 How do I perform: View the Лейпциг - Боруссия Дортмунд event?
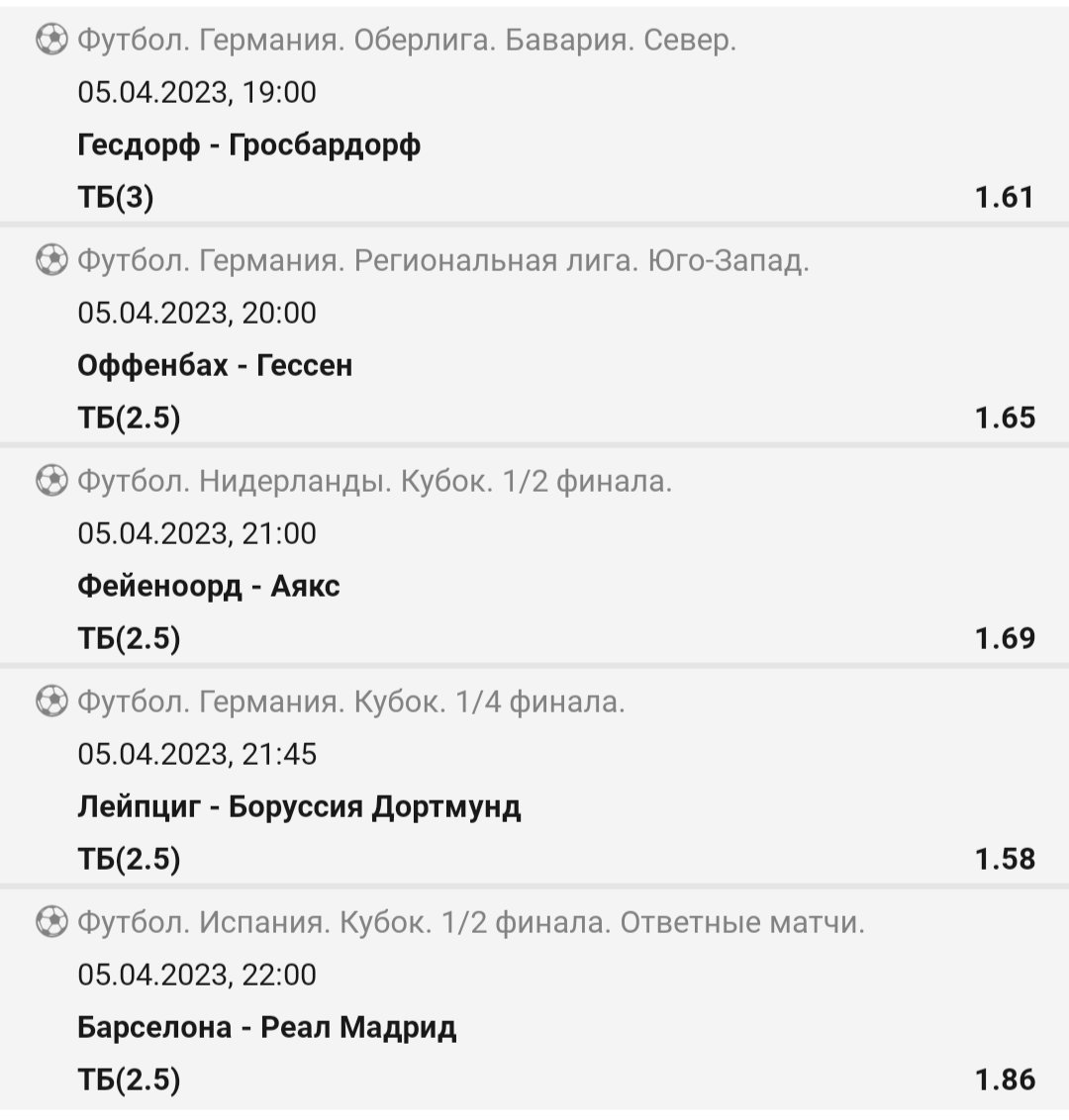tap(299, 806)
